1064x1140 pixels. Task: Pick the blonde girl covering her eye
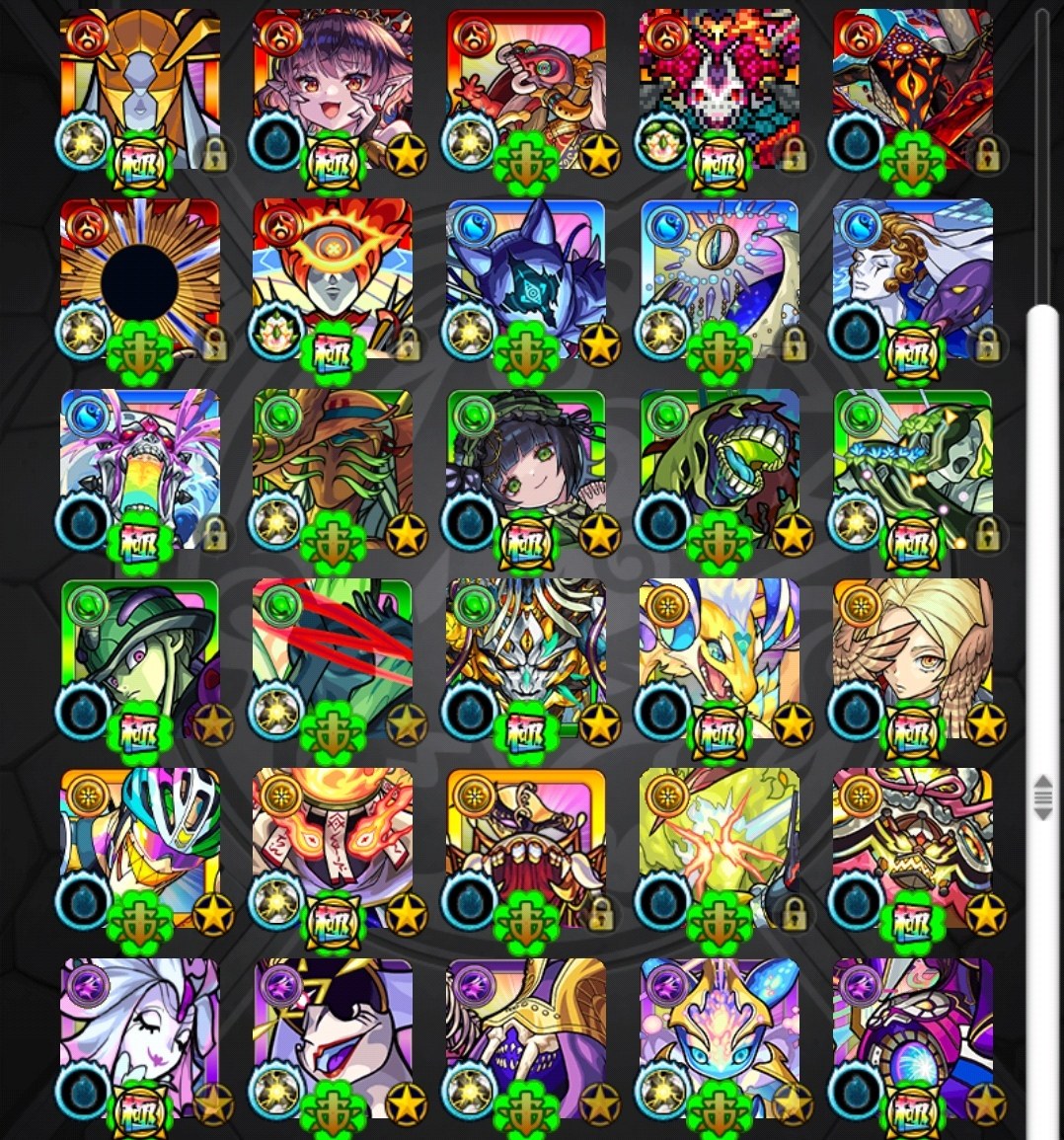coord(912,658)
